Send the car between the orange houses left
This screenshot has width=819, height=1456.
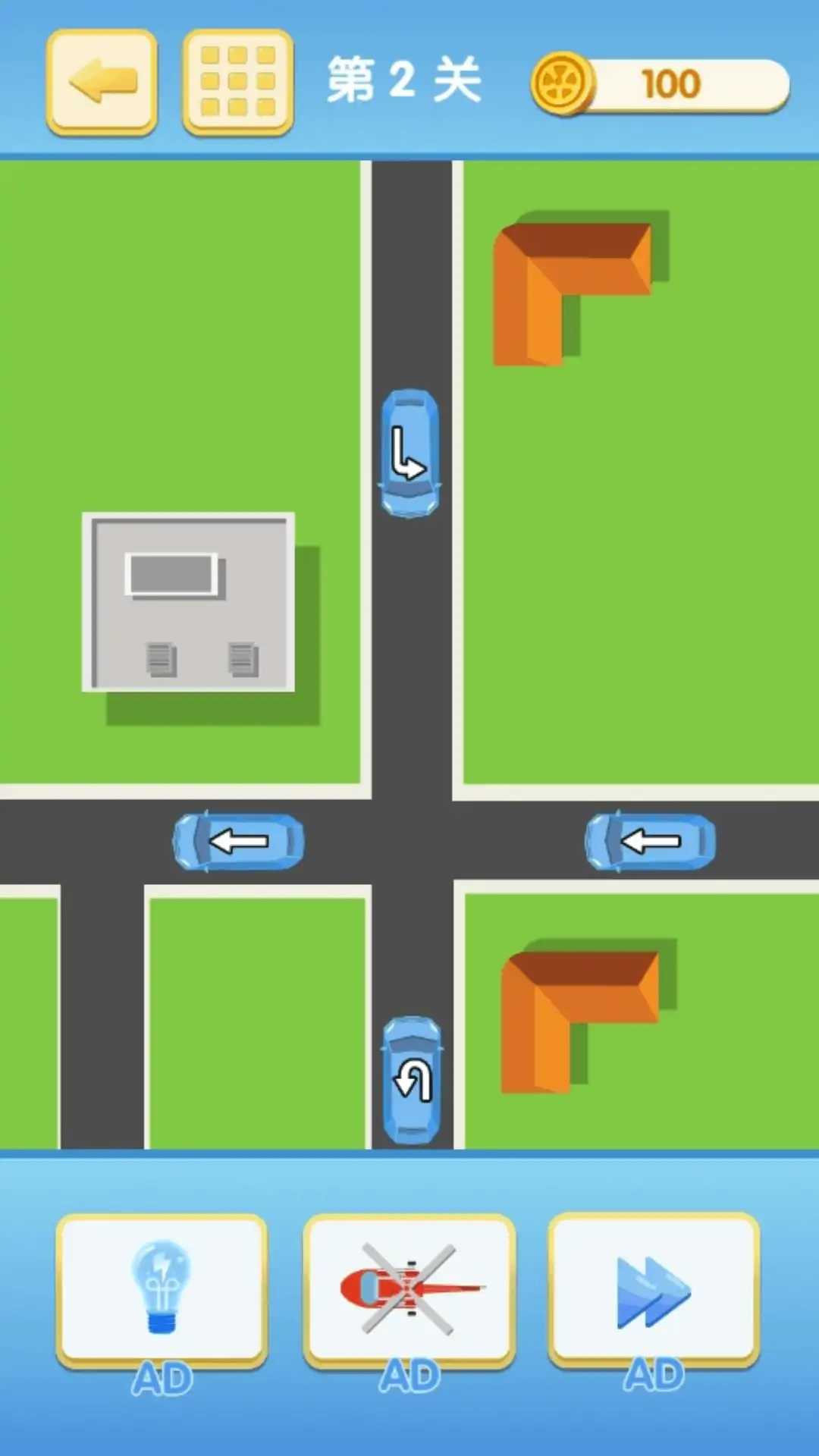[650, 841]
